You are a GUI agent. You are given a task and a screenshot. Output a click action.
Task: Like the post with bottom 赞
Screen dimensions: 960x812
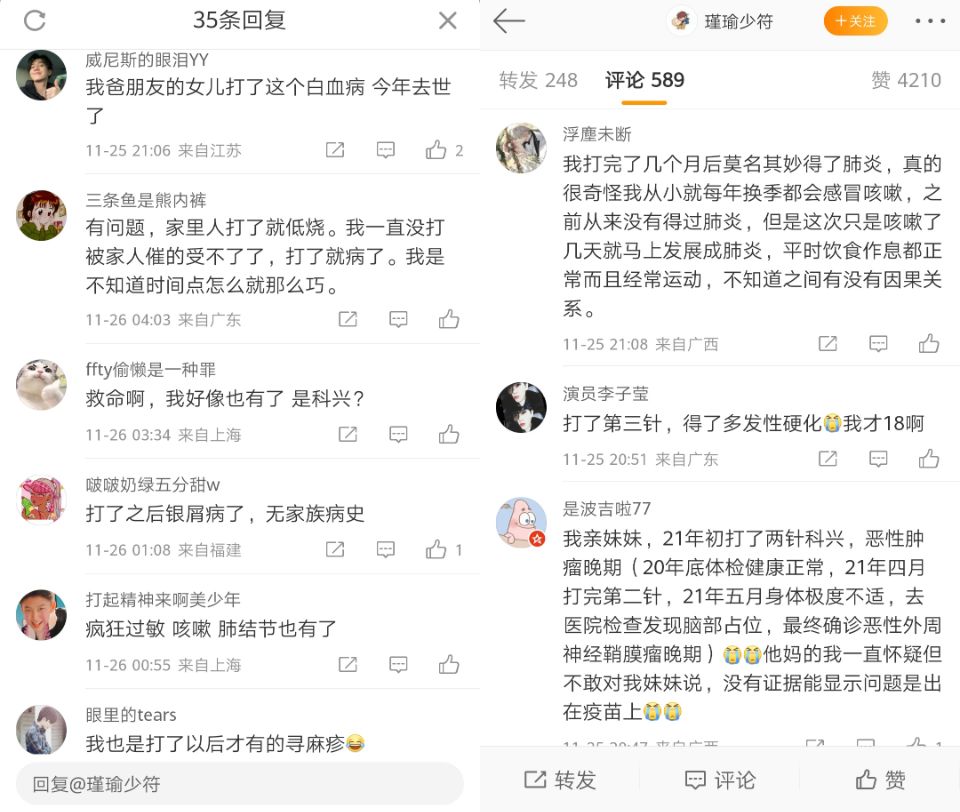click(880, 780)
